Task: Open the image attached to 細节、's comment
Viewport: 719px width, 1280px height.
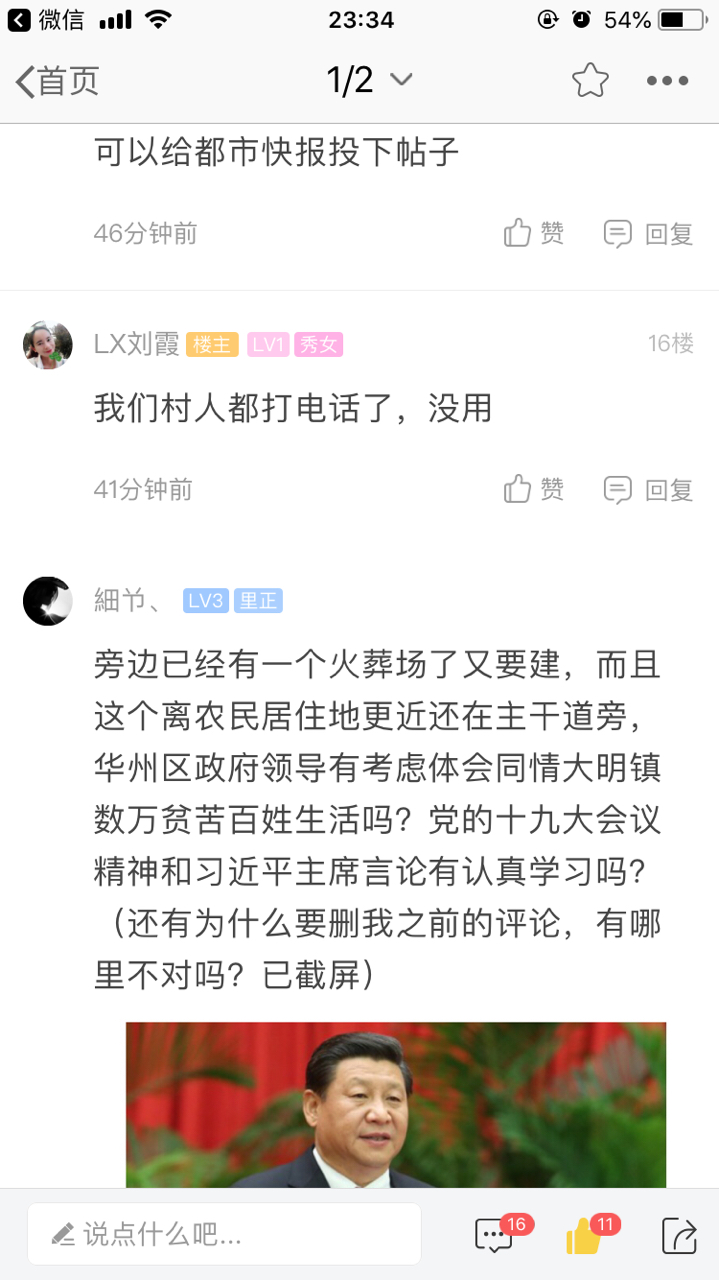Action: click(395, 1104)
